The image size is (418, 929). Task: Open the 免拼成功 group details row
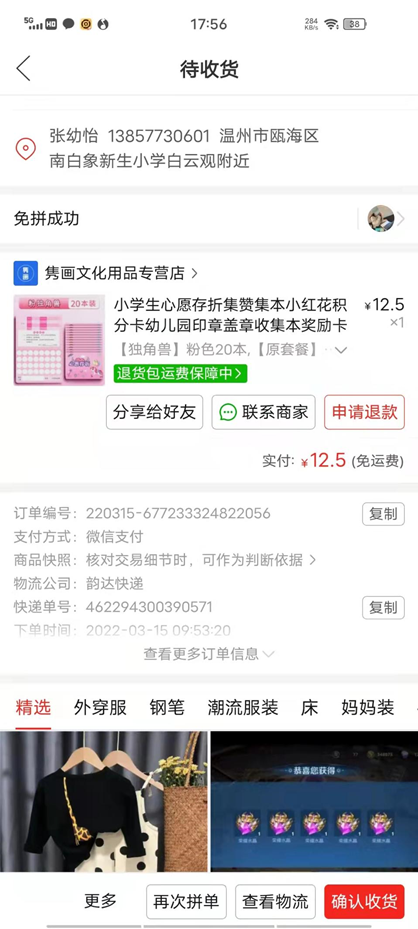pyautogui.click(x=209, y=219)
